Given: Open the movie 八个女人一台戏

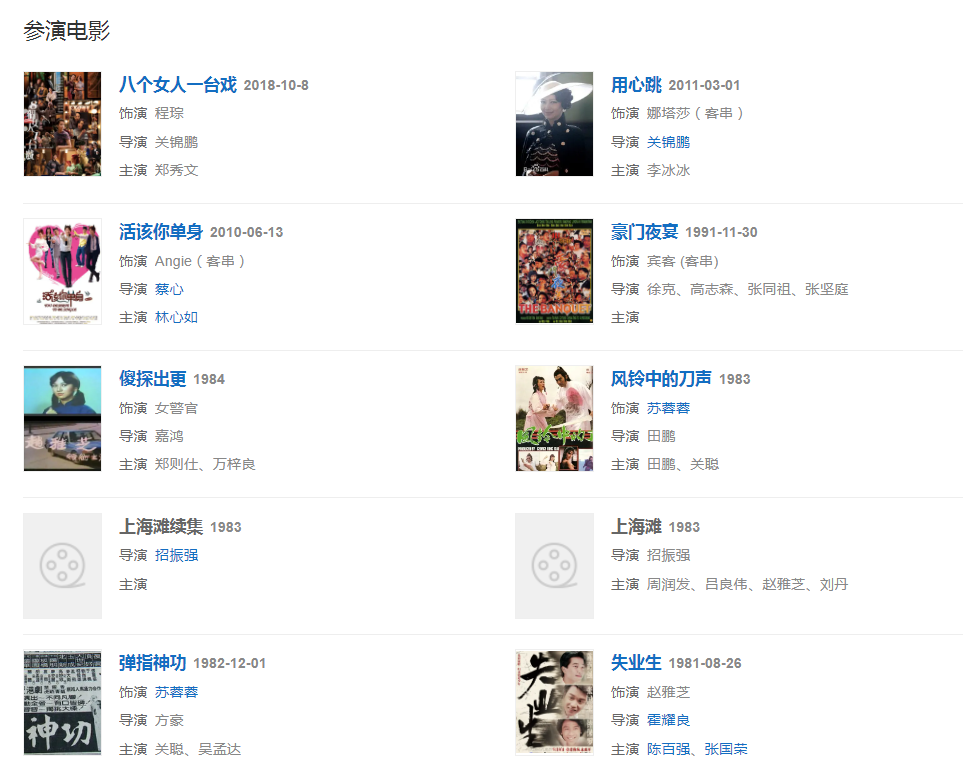Looking at the screenshot, I should tap(177, 85).
